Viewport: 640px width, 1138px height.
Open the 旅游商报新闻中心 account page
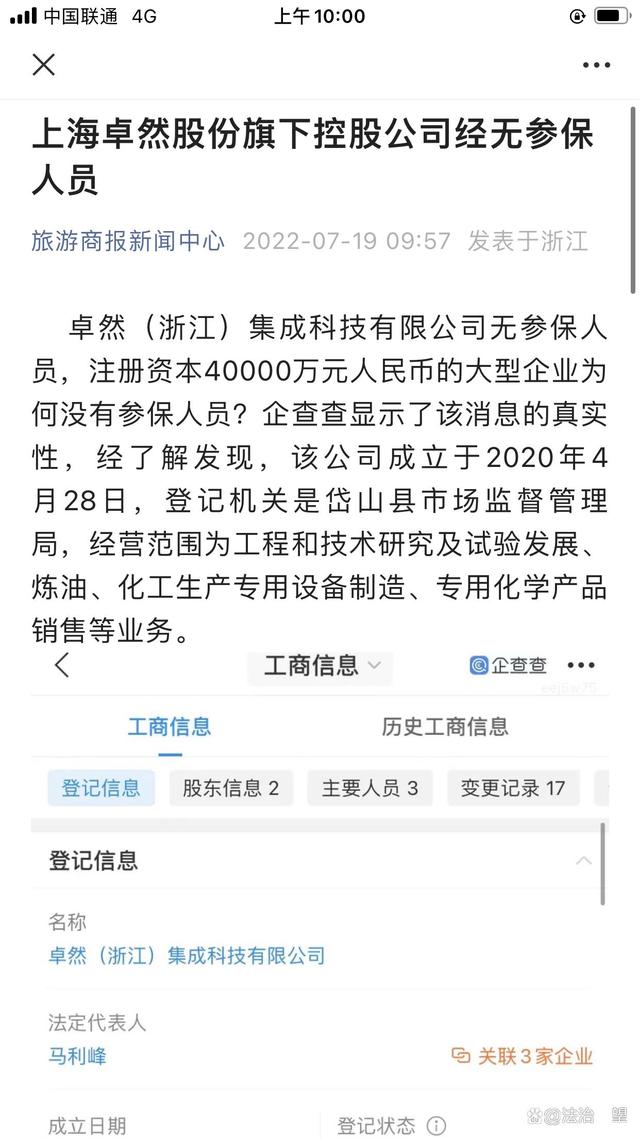[x=128, y=241]
